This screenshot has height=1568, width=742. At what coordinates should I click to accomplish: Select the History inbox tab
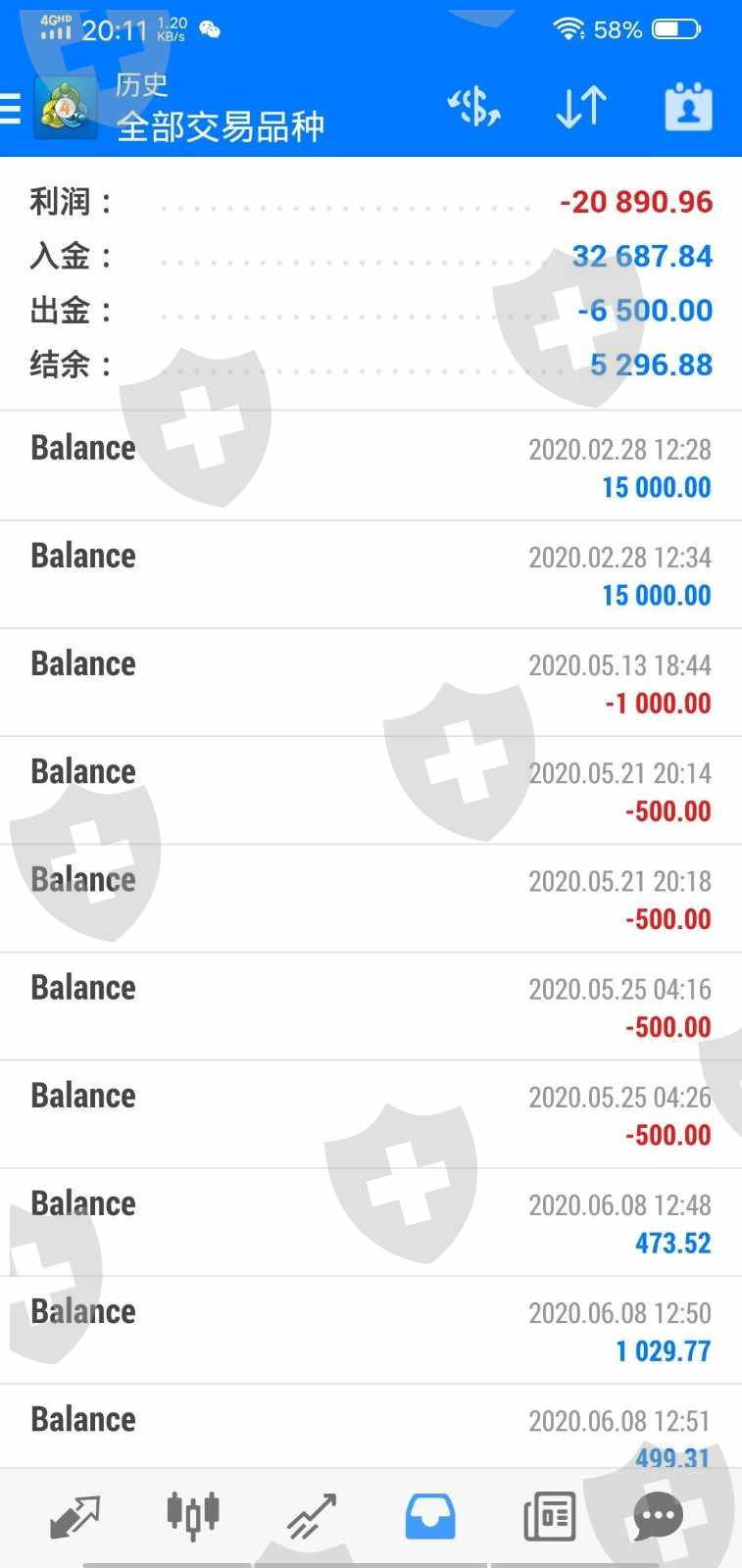click(x=430, y=1517)
